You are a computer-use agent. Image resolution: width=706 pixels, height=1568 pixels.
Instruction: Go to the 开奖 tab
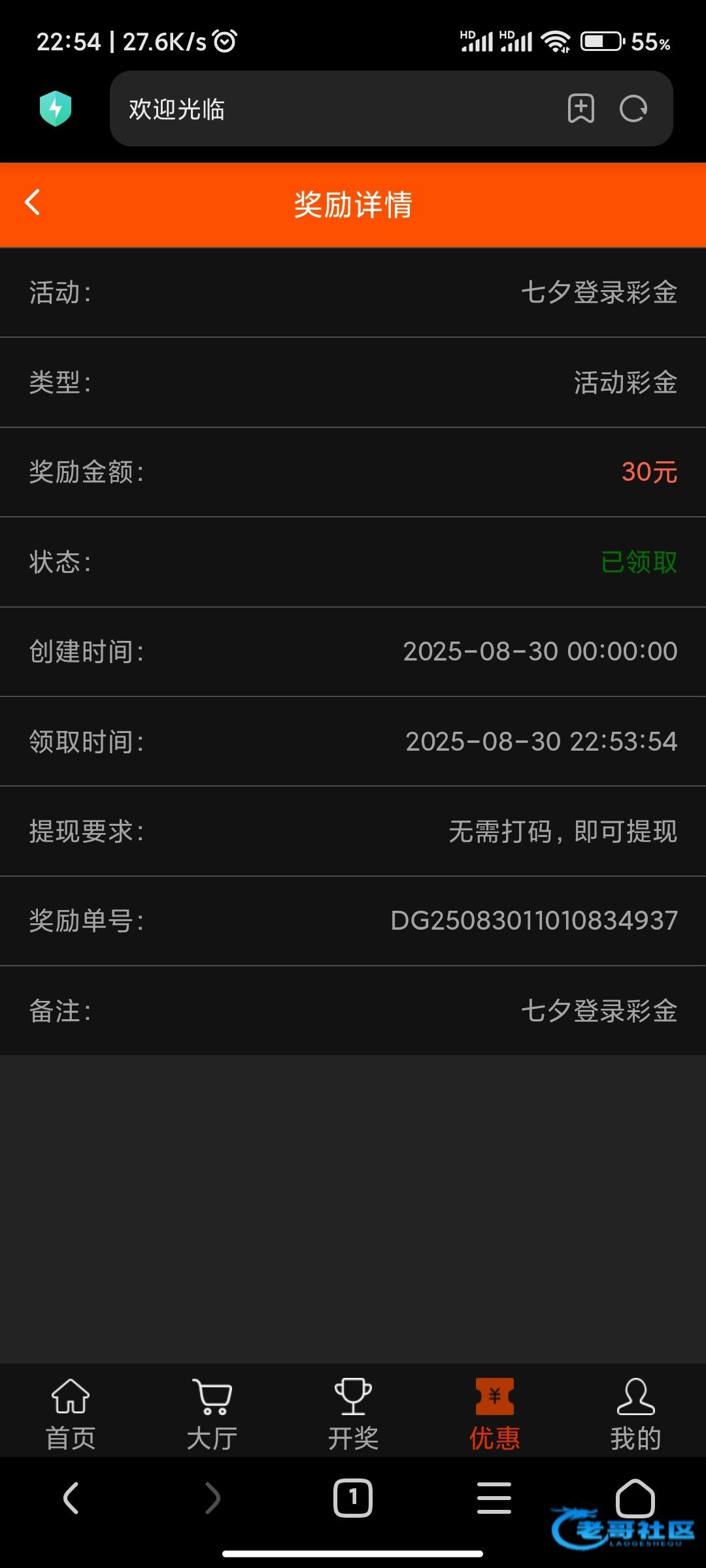click(353, 1414)
